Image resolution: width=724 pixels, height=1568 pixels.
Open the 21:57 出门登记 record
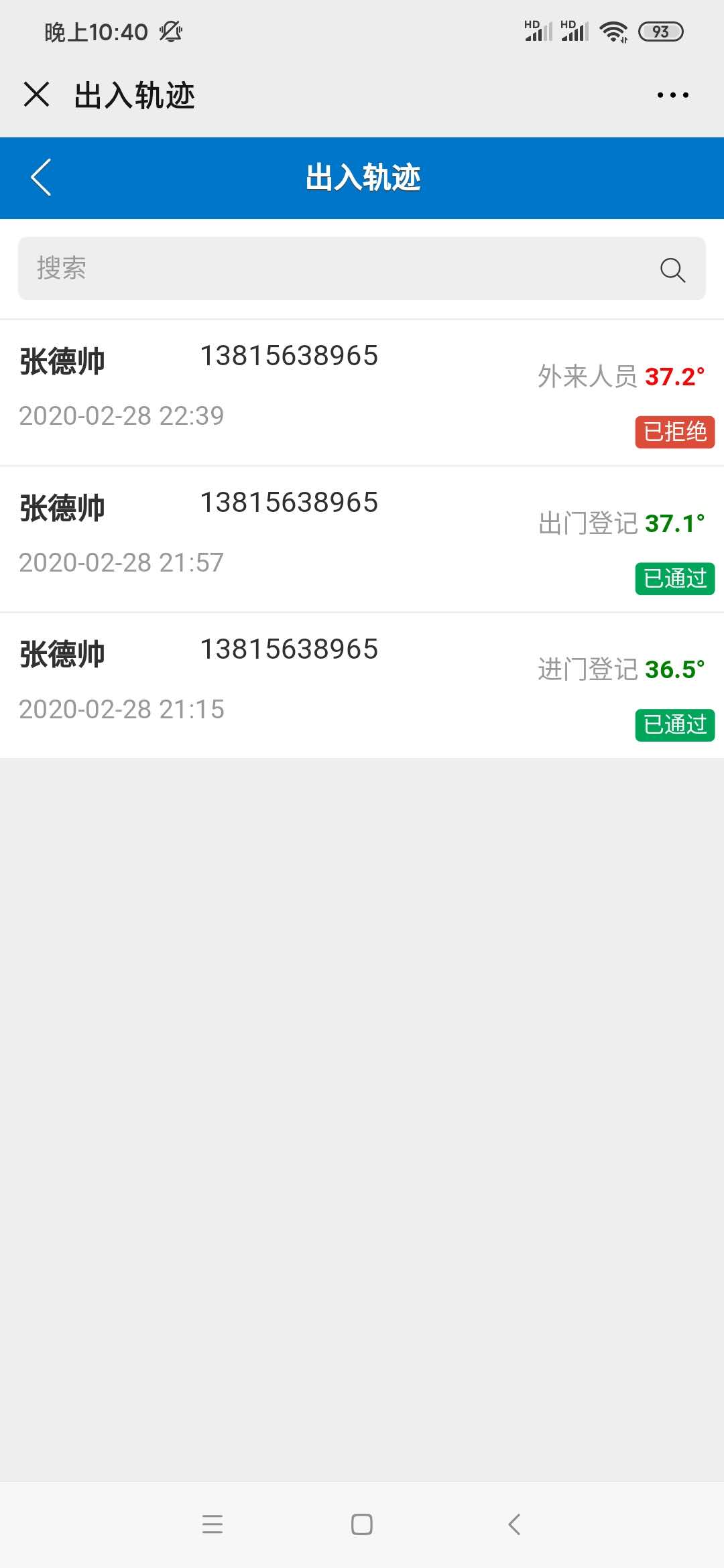[362, 539]
